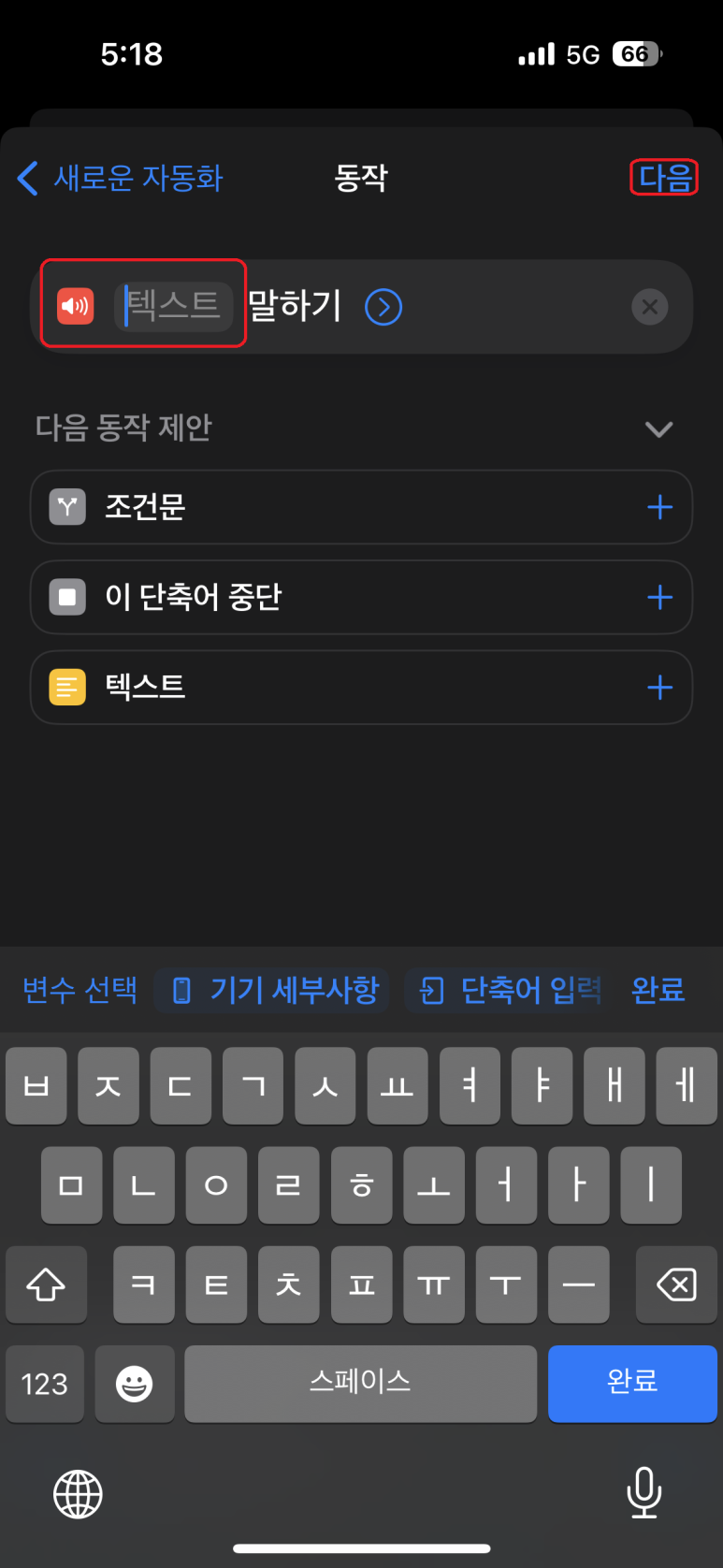The image size is (723, 1568).
Task: Open the emoji keyboard
Action: (135, 1384)
